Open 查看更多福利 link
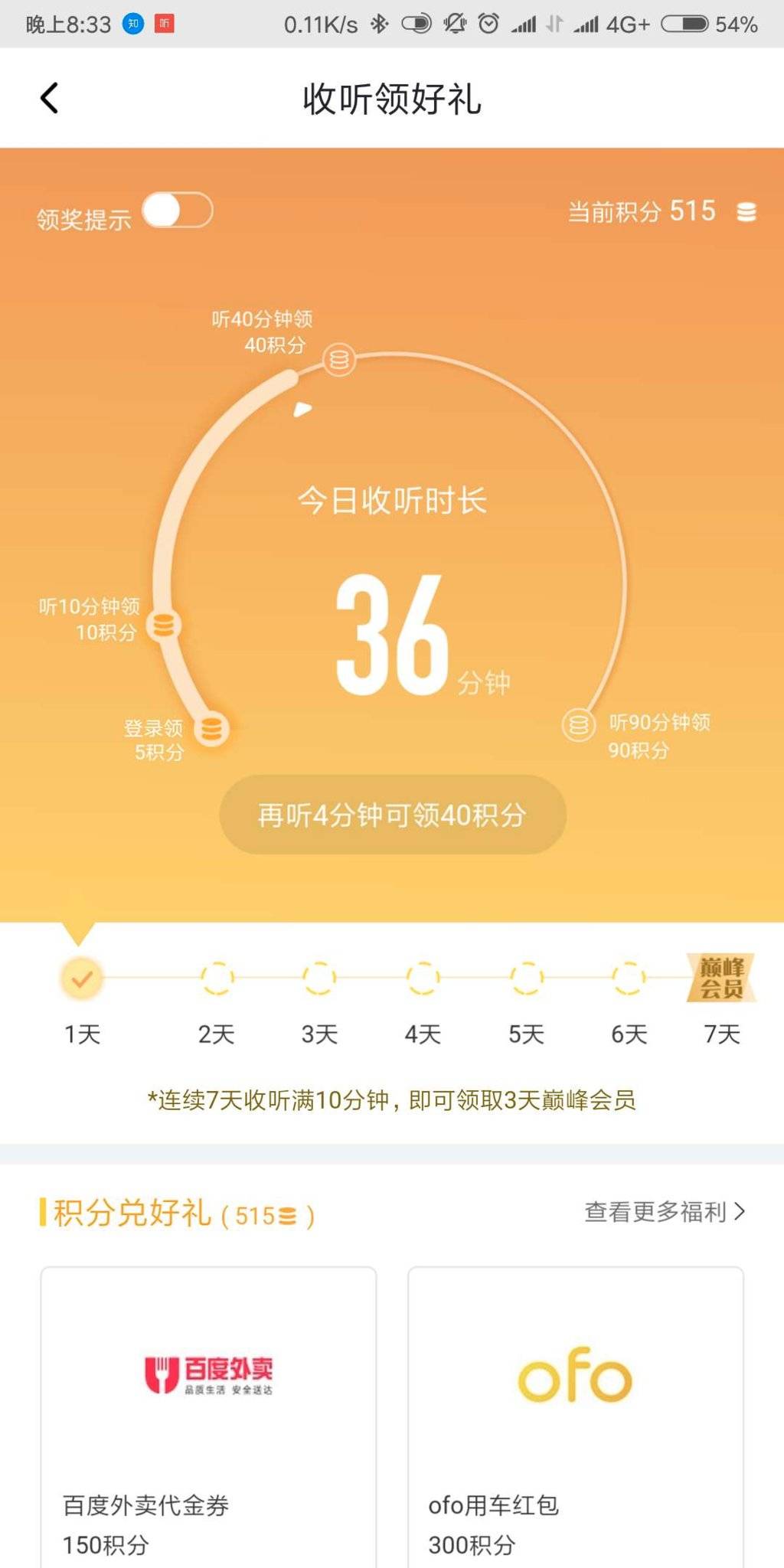Viewport: 784px width, 1568px height. tap(664, 1212)
